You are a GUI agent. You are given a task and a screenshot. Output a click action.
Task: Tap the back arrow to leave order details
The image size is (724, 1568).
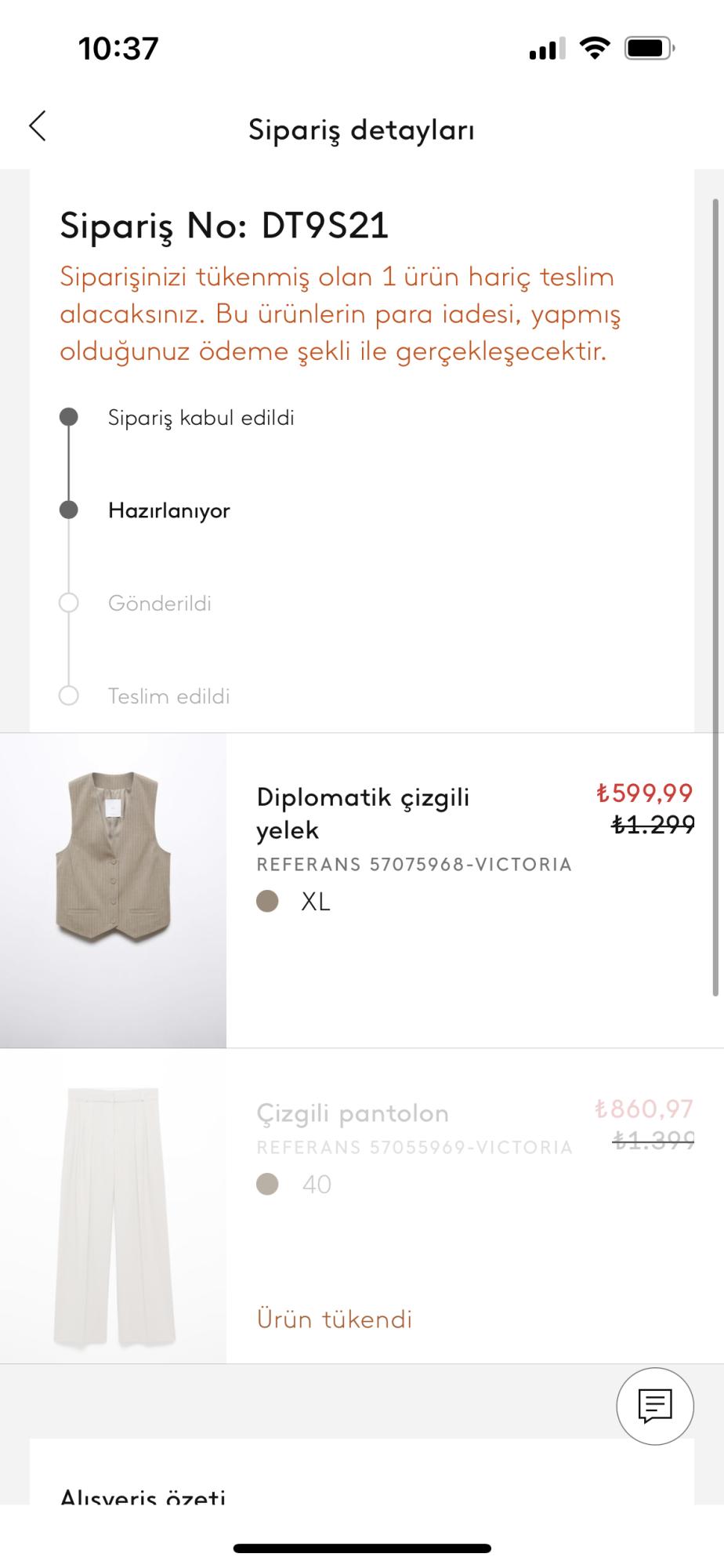[x=37, y=125]
